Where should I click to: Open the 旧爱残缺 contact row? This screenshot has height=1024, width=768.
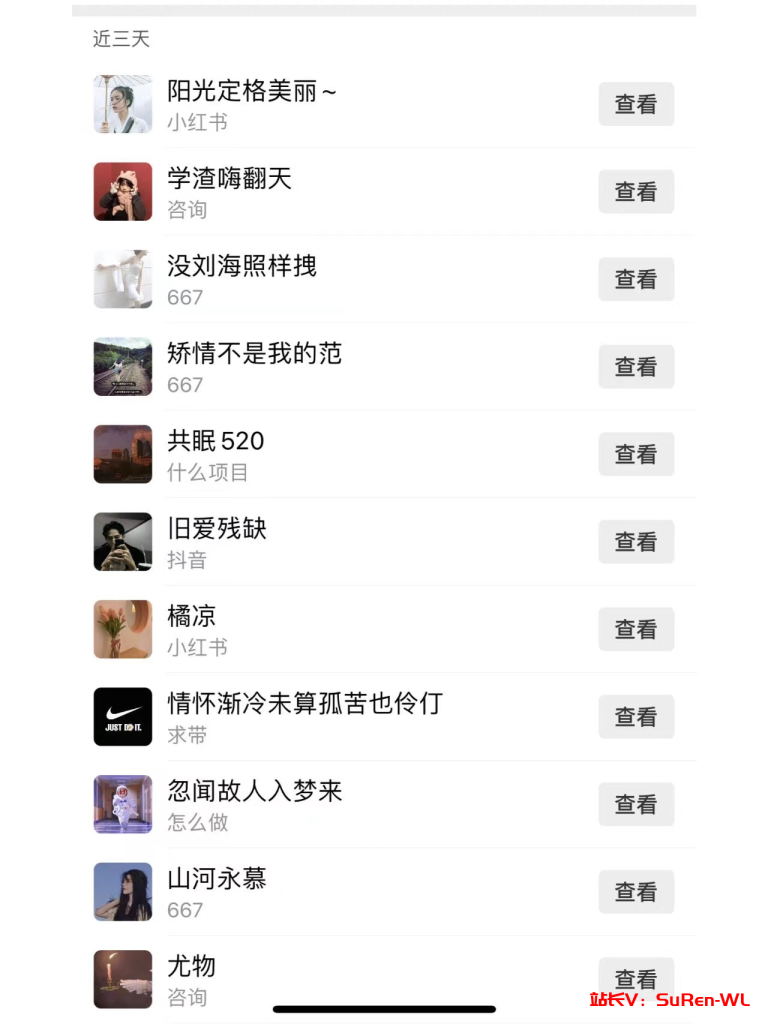(x=380, y=542)
